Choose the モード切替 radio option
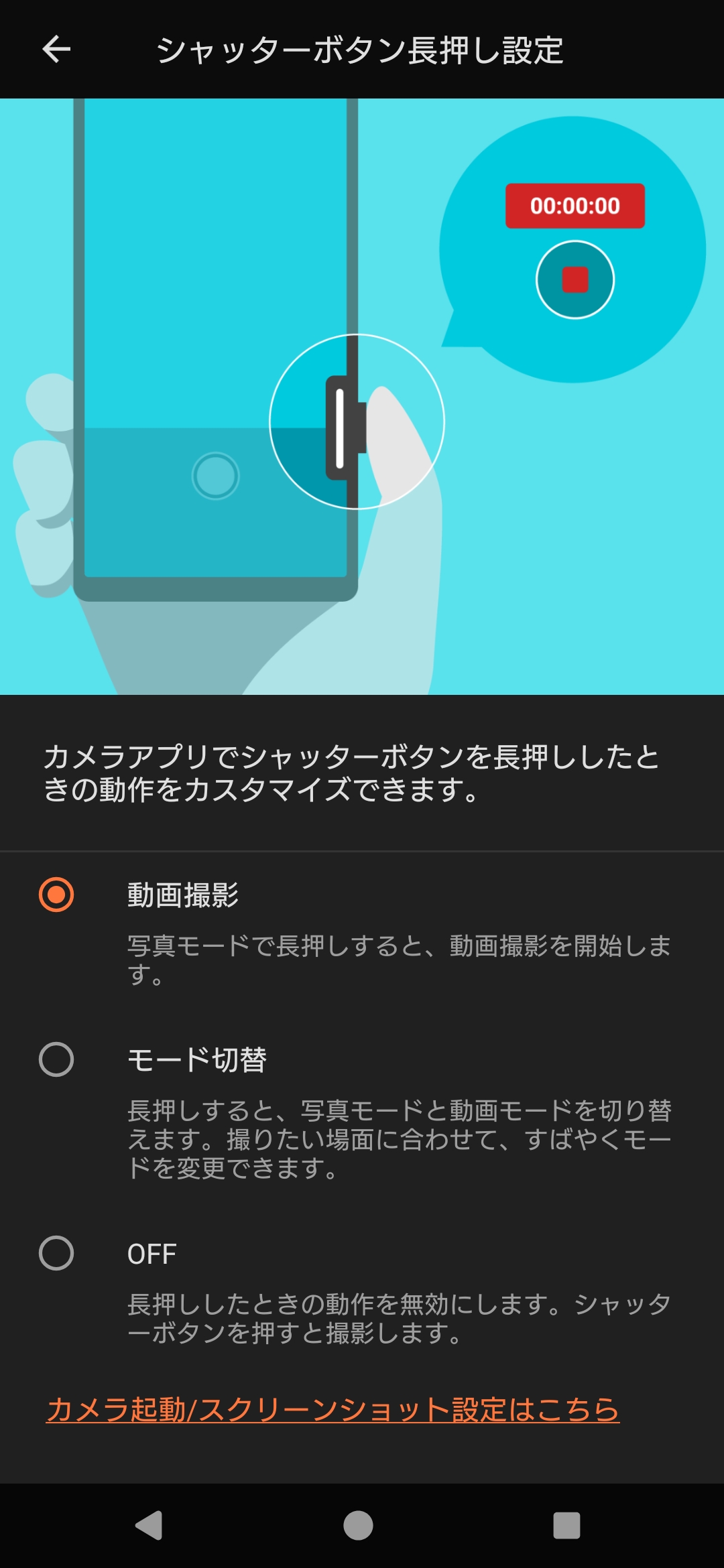The image size is (724, 1568). click(x=56, y=1060)
